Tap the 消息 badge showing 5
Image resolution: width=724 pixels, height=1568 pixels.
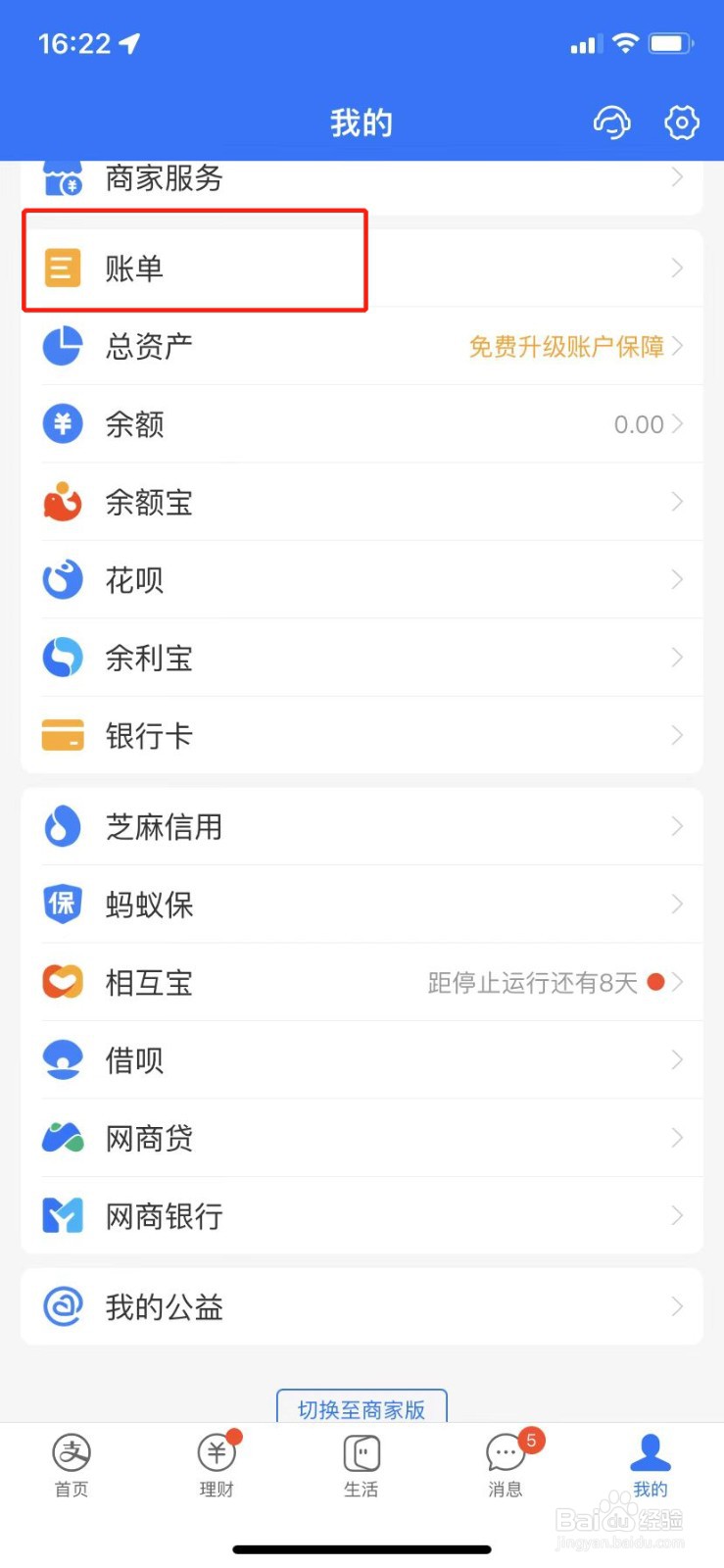tap(530, 1441)
